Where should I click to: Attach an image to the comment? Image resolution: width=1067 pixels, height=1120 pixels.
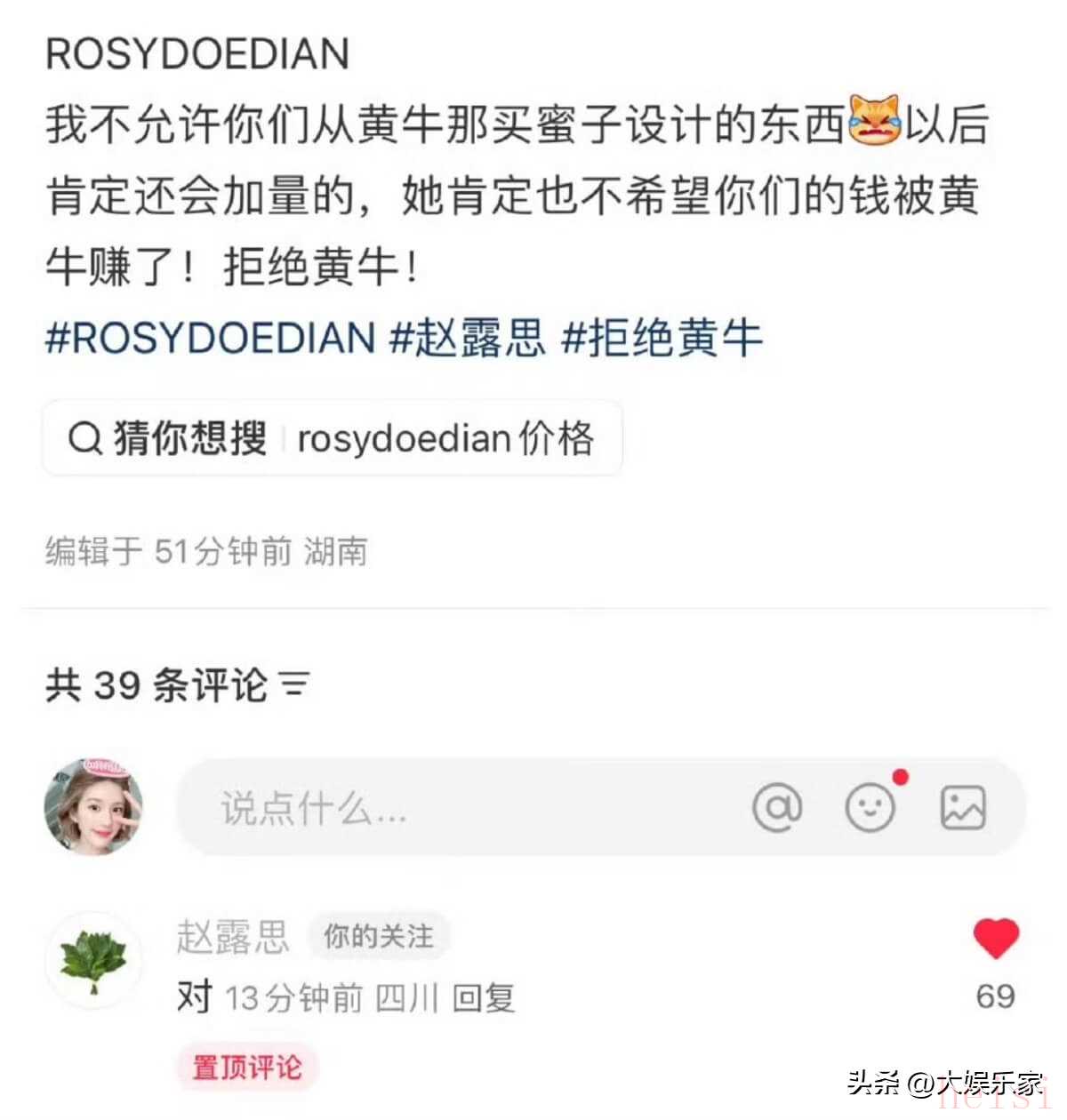(x=962, y=808)
